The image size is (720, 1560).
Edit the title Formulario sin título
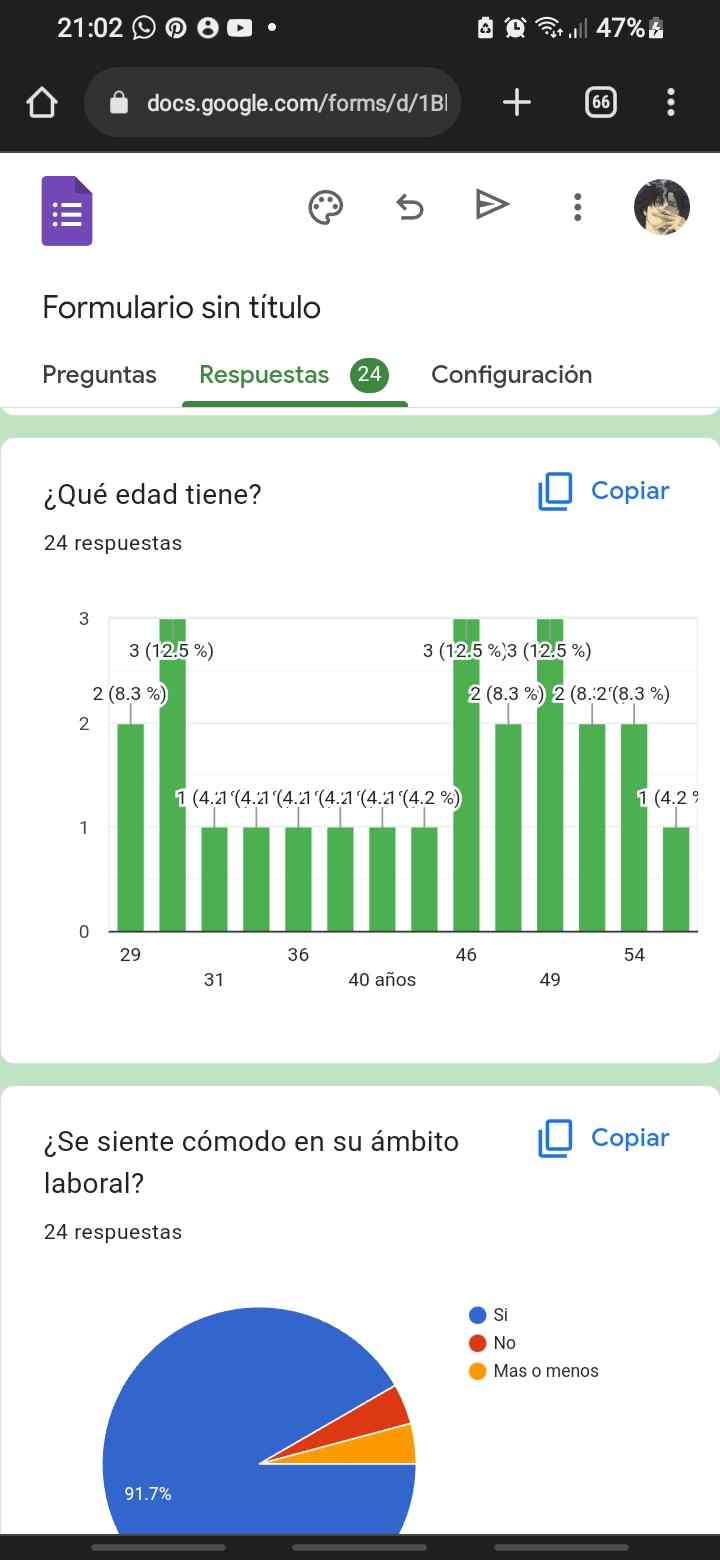pyautogui.click(x=181, y=307)
